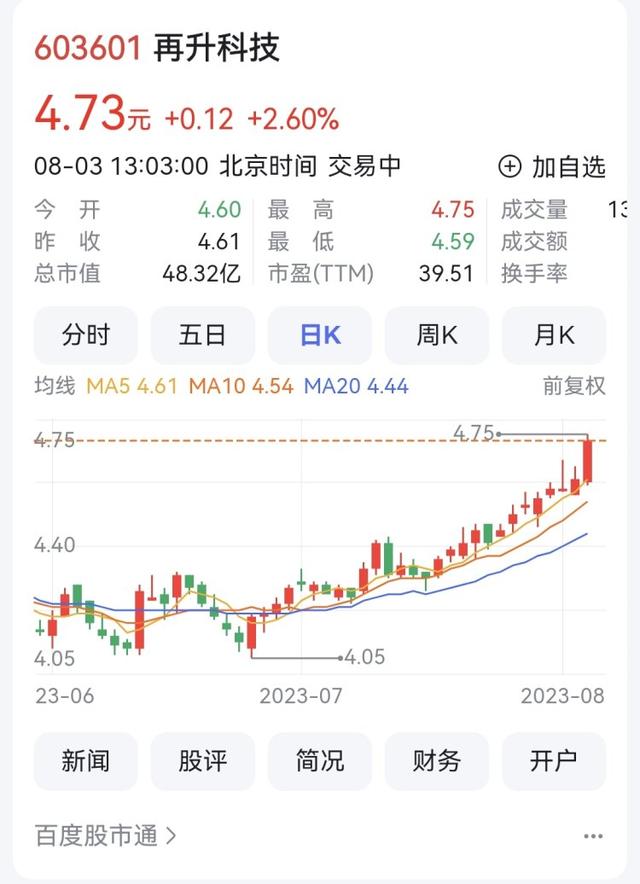
Task: Change the 前复权 adjustment setting
Action: tap(574, 386)
